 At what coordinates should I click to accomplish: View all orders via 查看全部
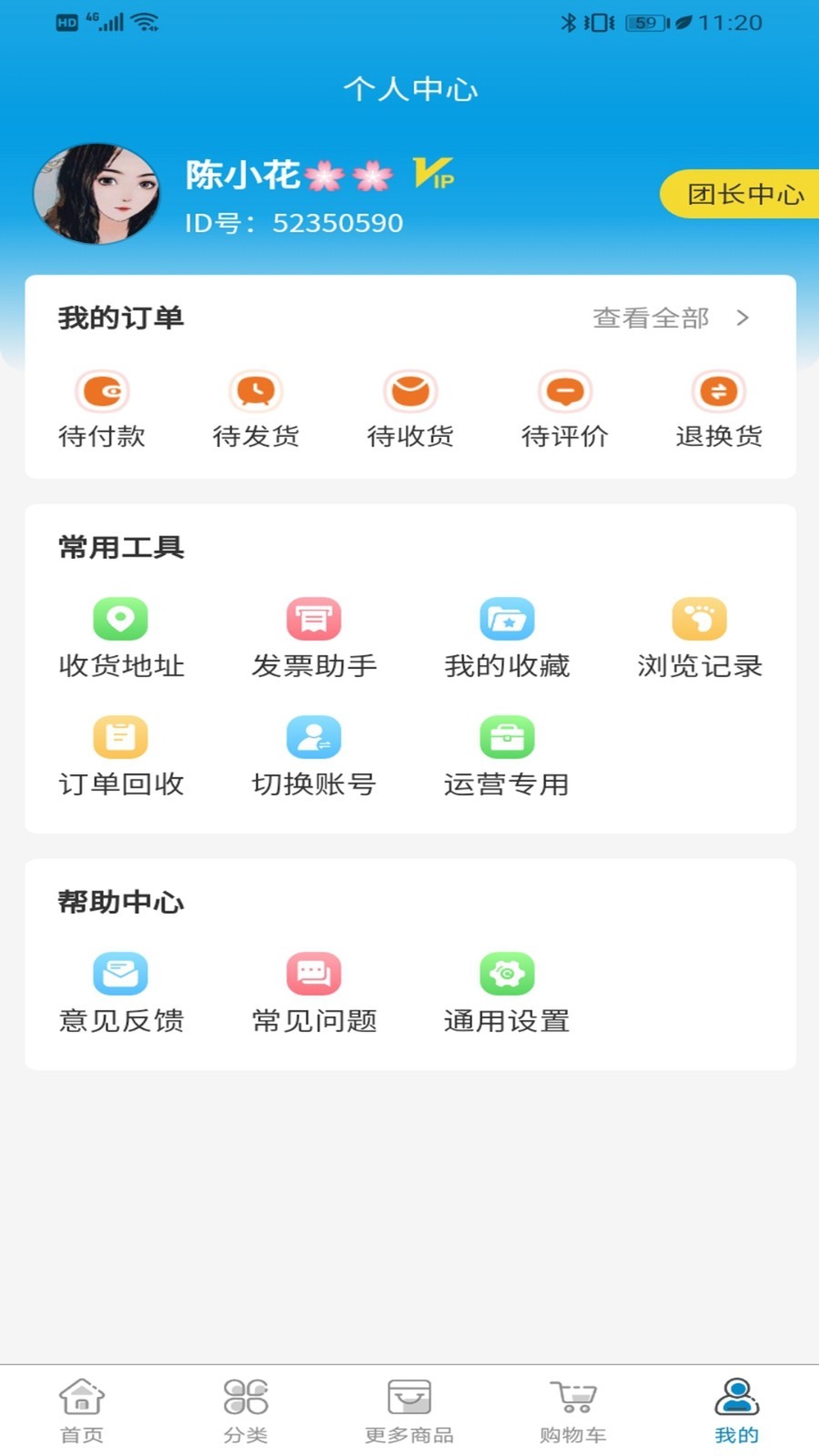tap(671, 318)
